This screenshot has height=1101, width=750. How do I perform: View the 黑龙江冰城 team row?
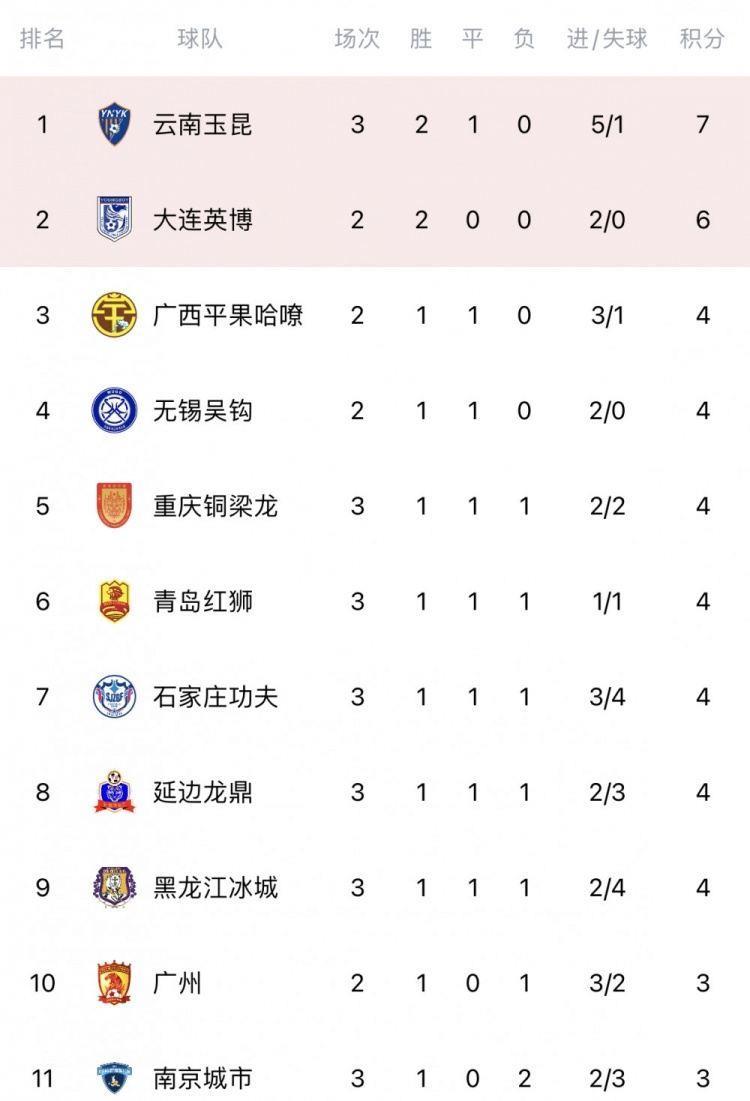(375, 888)
